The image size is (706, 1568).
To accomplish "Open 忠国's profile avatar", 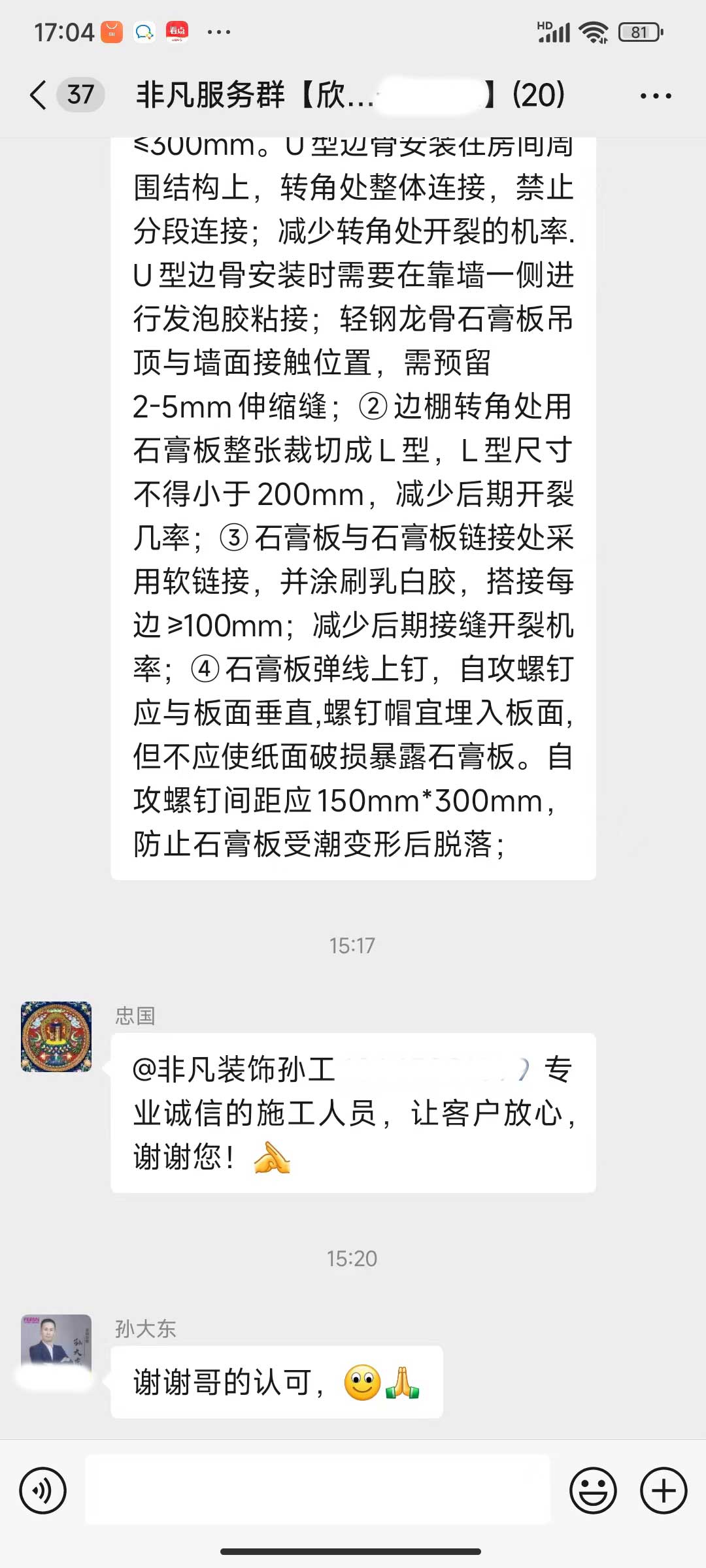I will (56, 1036).
